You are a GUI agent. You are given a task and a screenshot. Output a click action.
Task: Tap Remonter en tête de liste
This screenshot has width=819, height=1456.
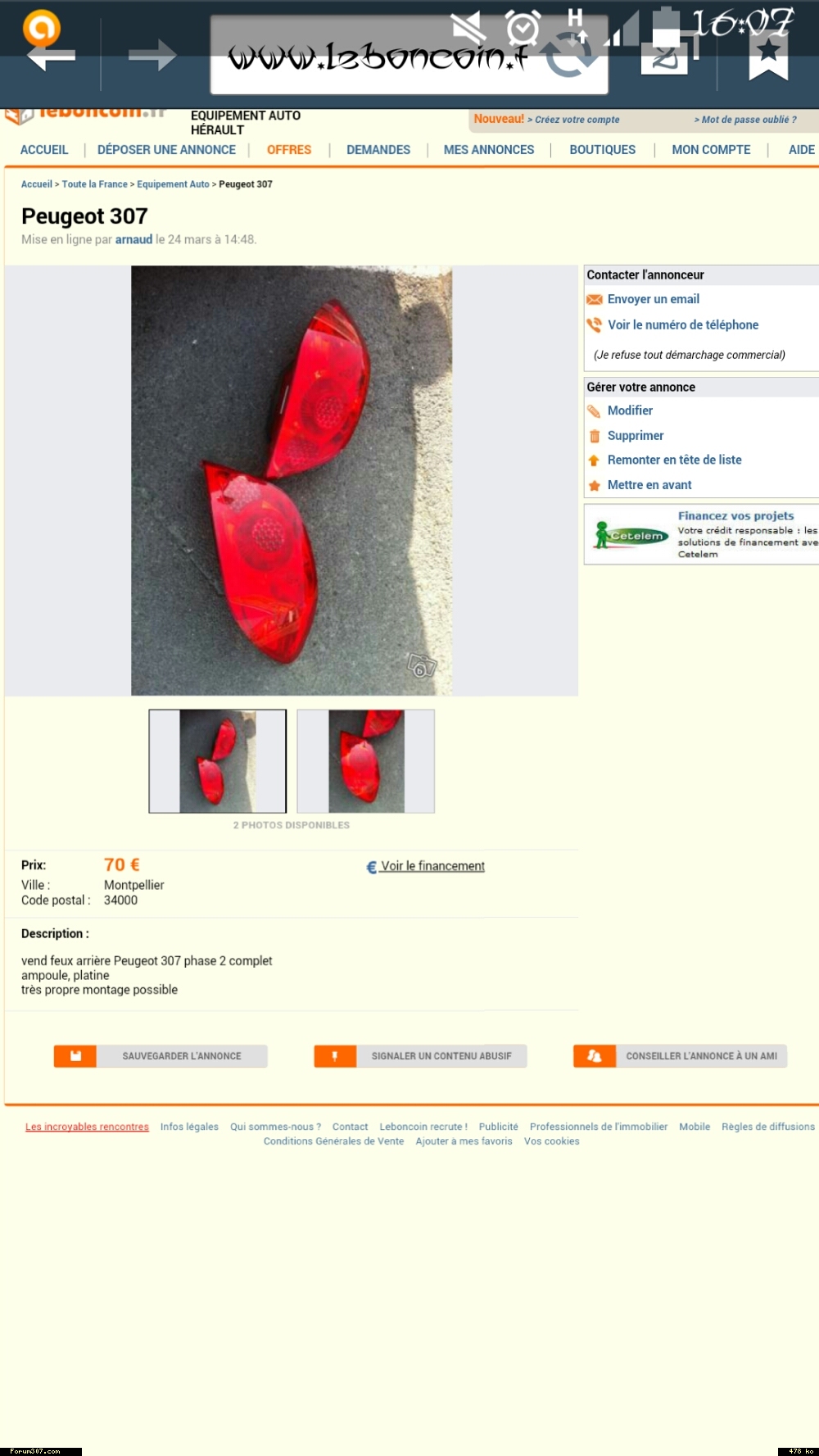point(674,460)
